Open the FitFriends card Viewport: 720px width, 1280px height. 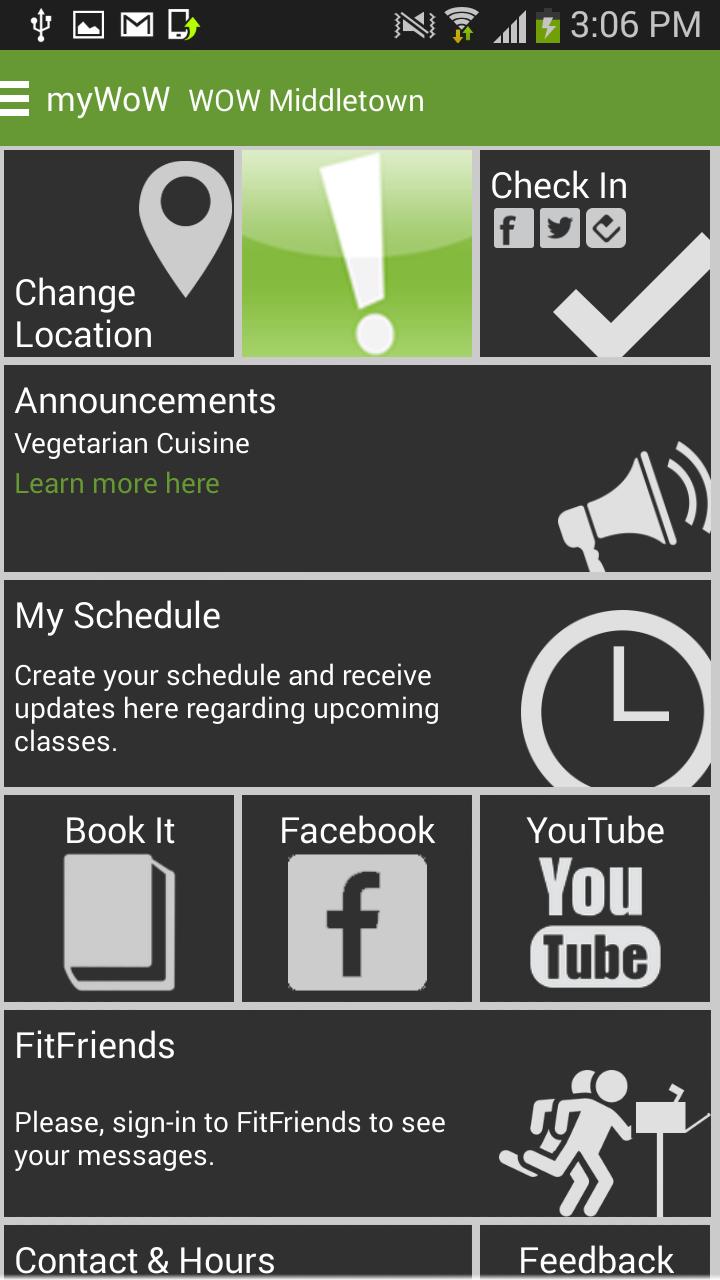click(x=357, y=1113)
